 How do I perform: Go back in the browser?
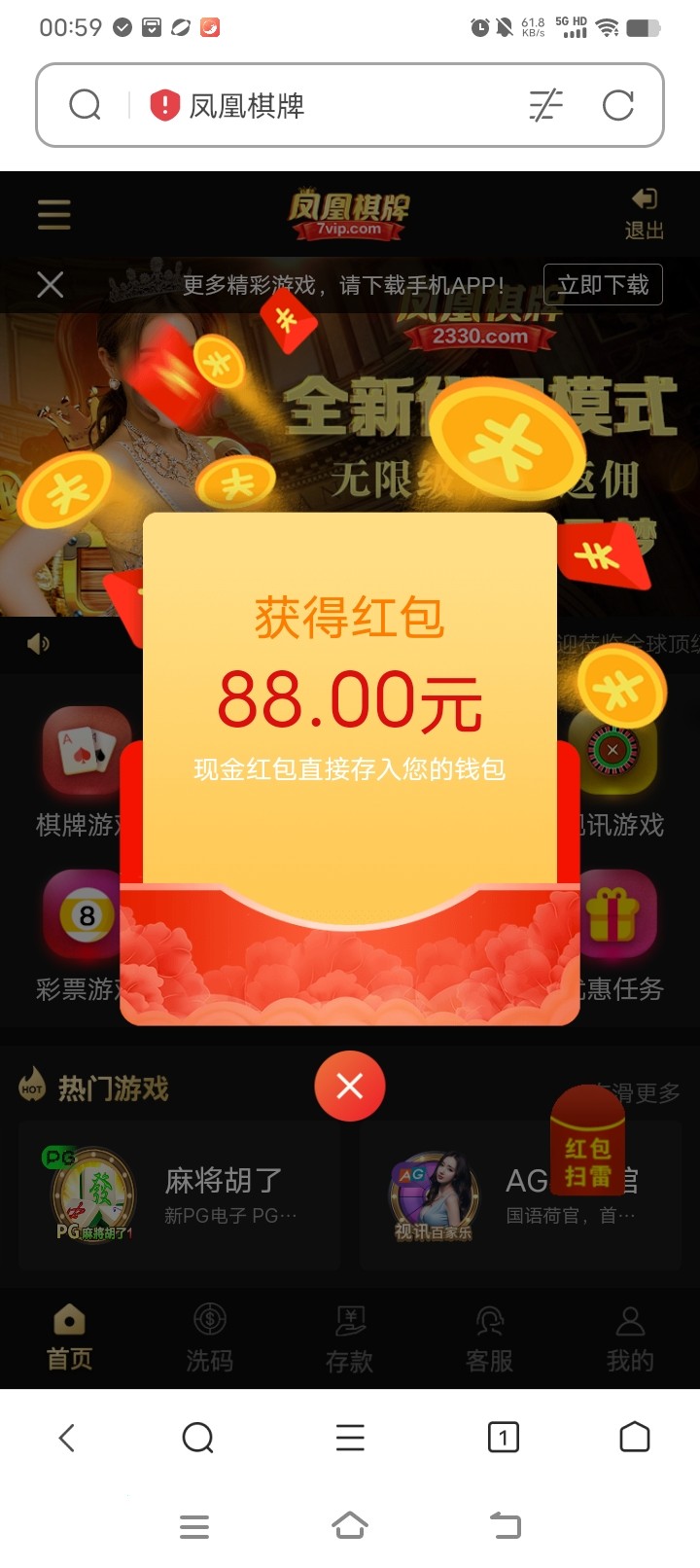tap(66, 1438)
